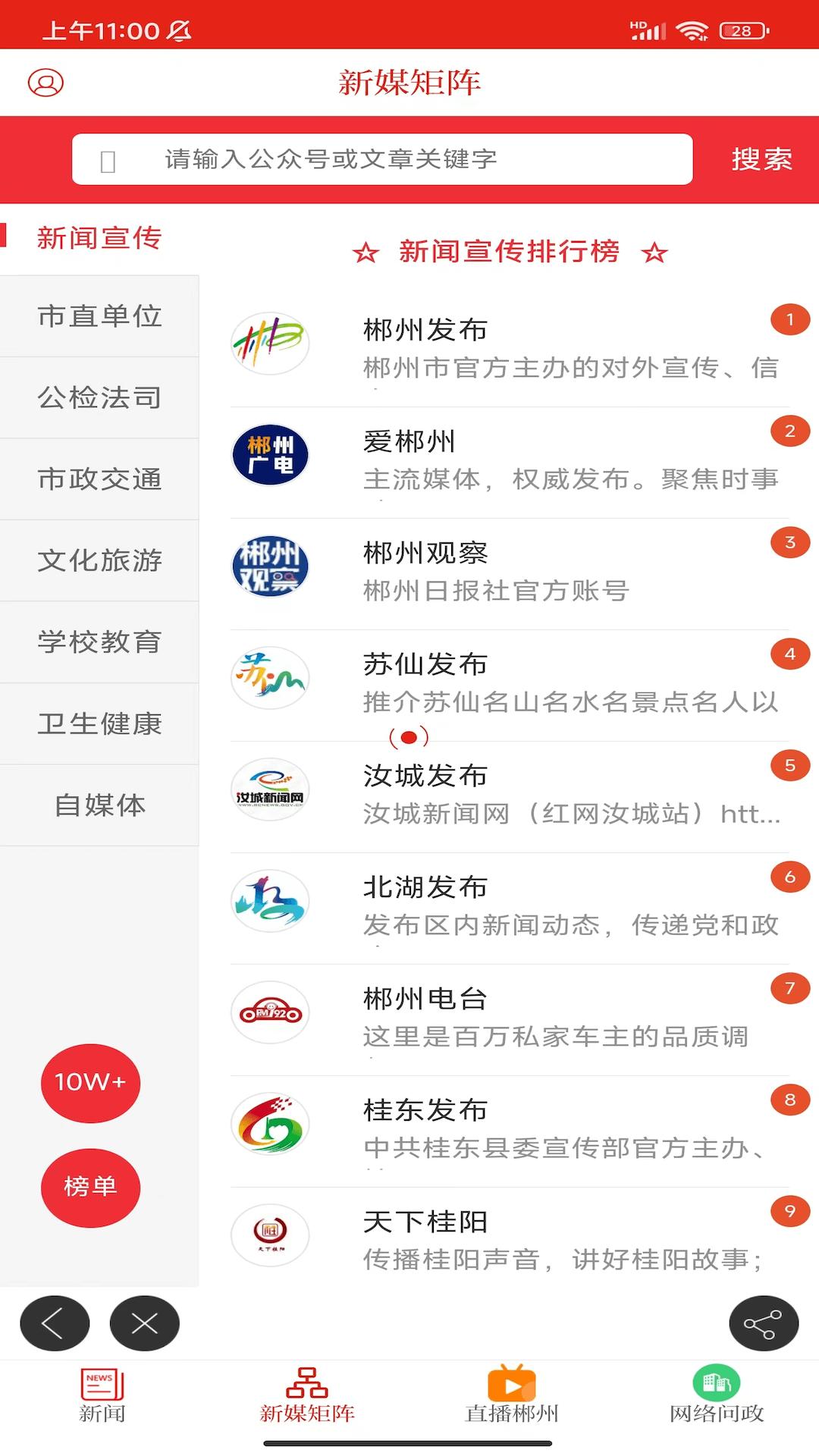Tap the back arrow button
The height and width of the screenshot is (1456, 819).
[55, 1323]
